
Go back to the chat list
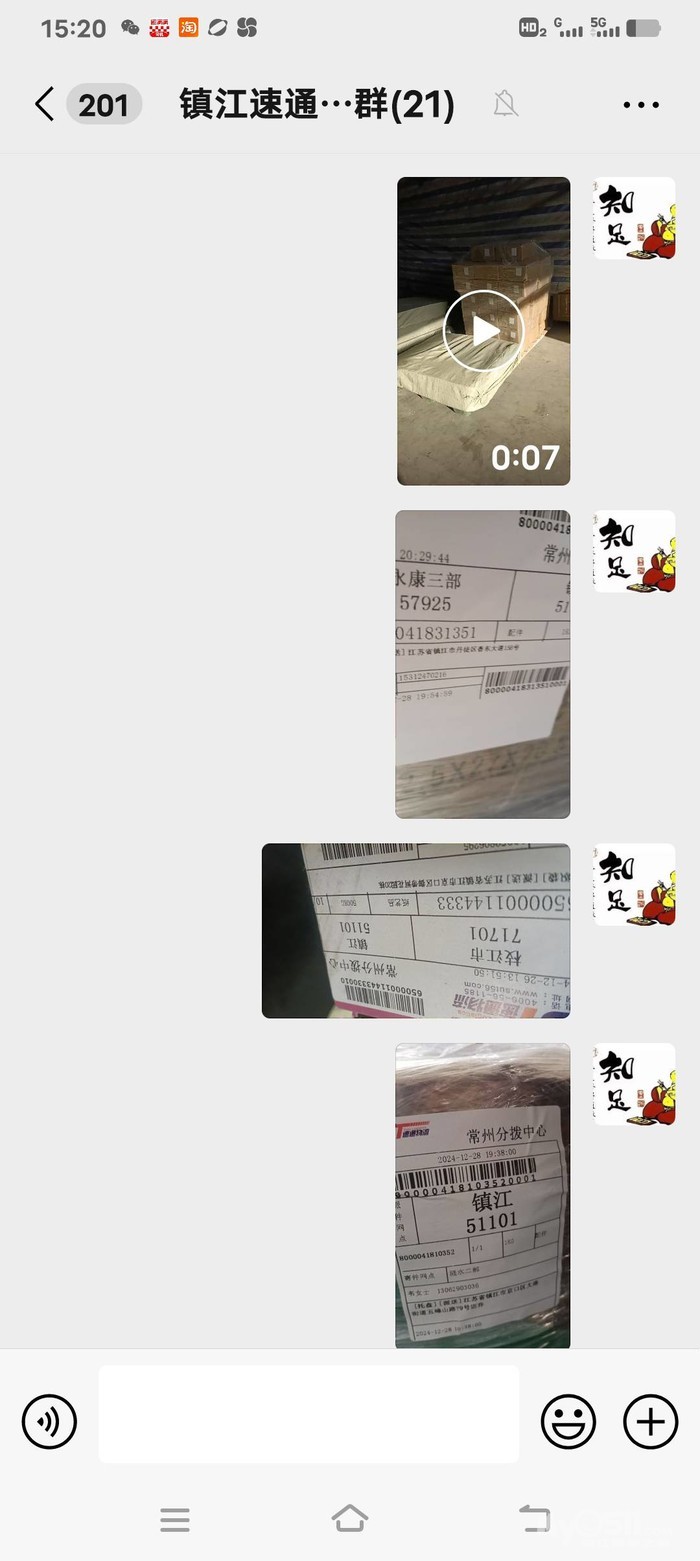pyautogui.click(x=44, y=104)
